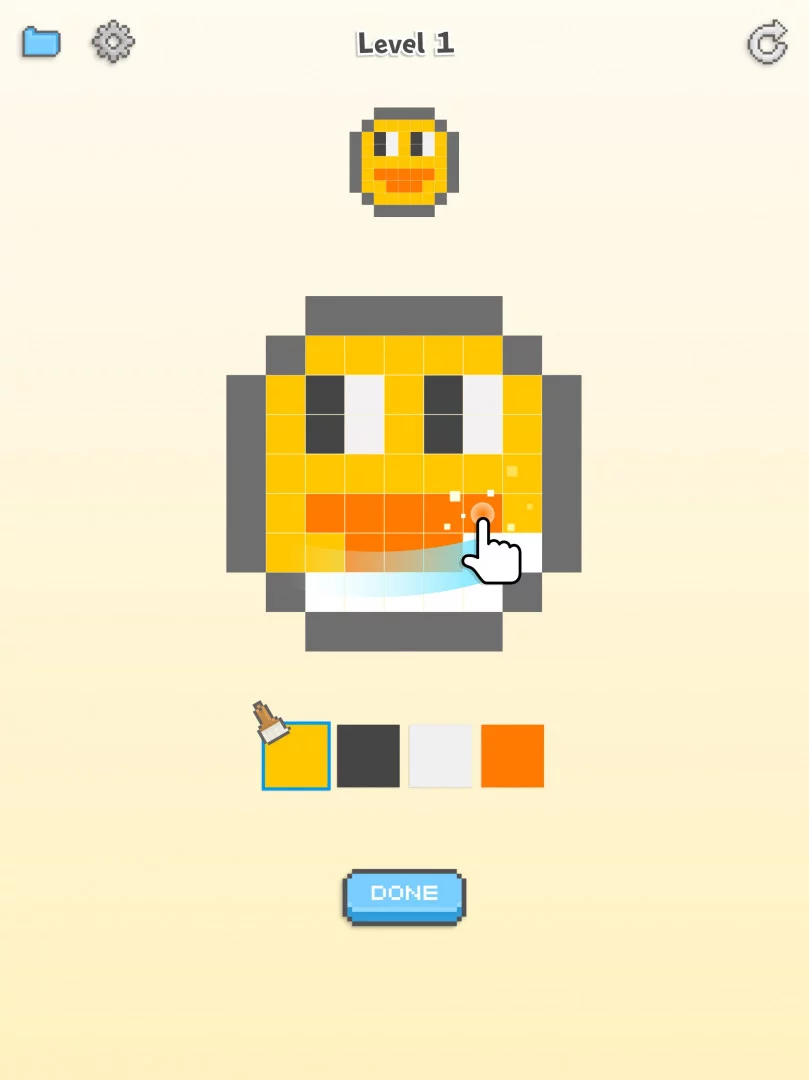The width and height of the screenshot is (809, 1080).
Task: Open the settings gear
Action: 113,42
